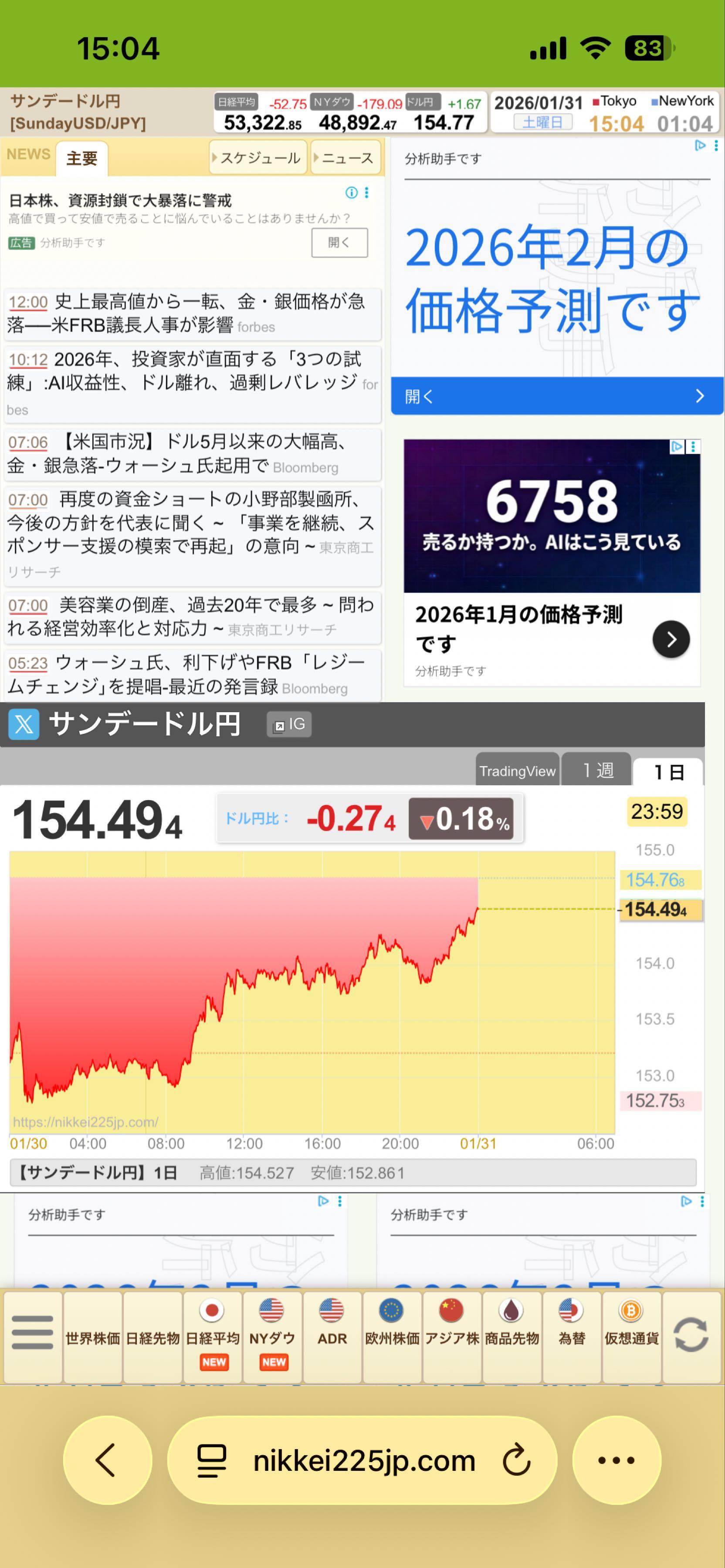Screen dimensions: 725x1568
Task: Tap the chevron on the 6758 ad card
Action: pyautogui.click(x=671, y=640)
